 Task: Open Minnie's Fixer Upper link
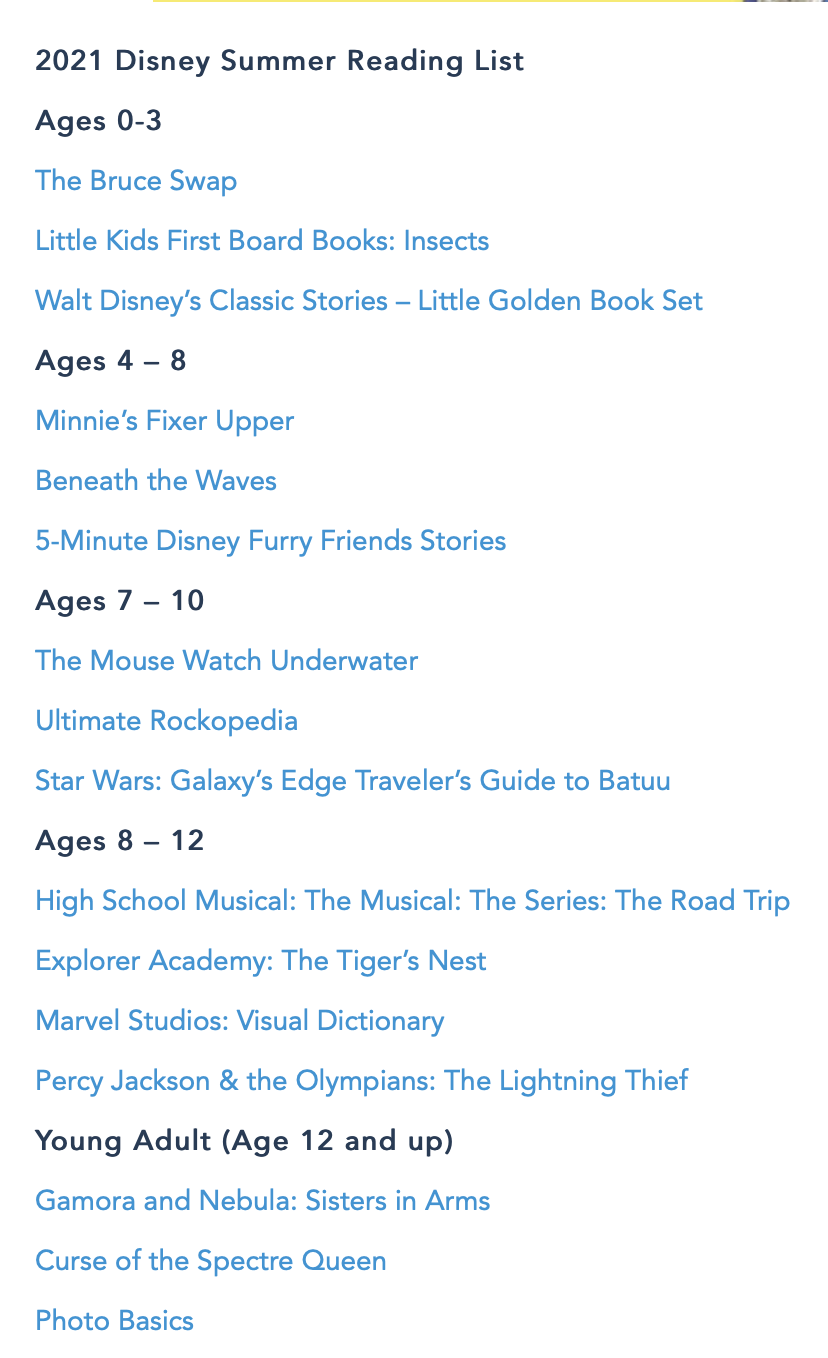pos(165,421)
